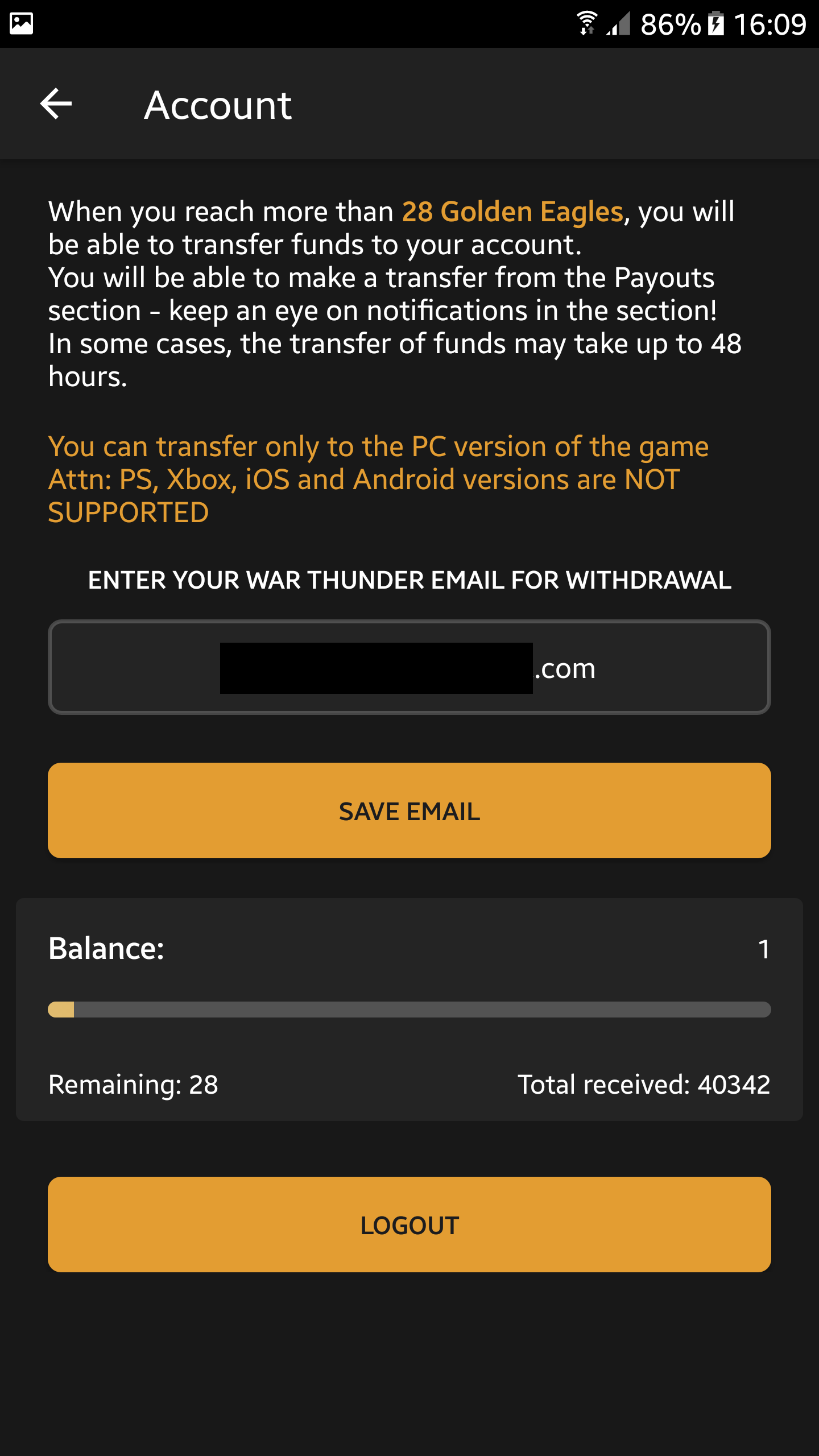Viewport: 819px width, 1456px height.
Task: Save the entered email
Action: tap(409, 810)
